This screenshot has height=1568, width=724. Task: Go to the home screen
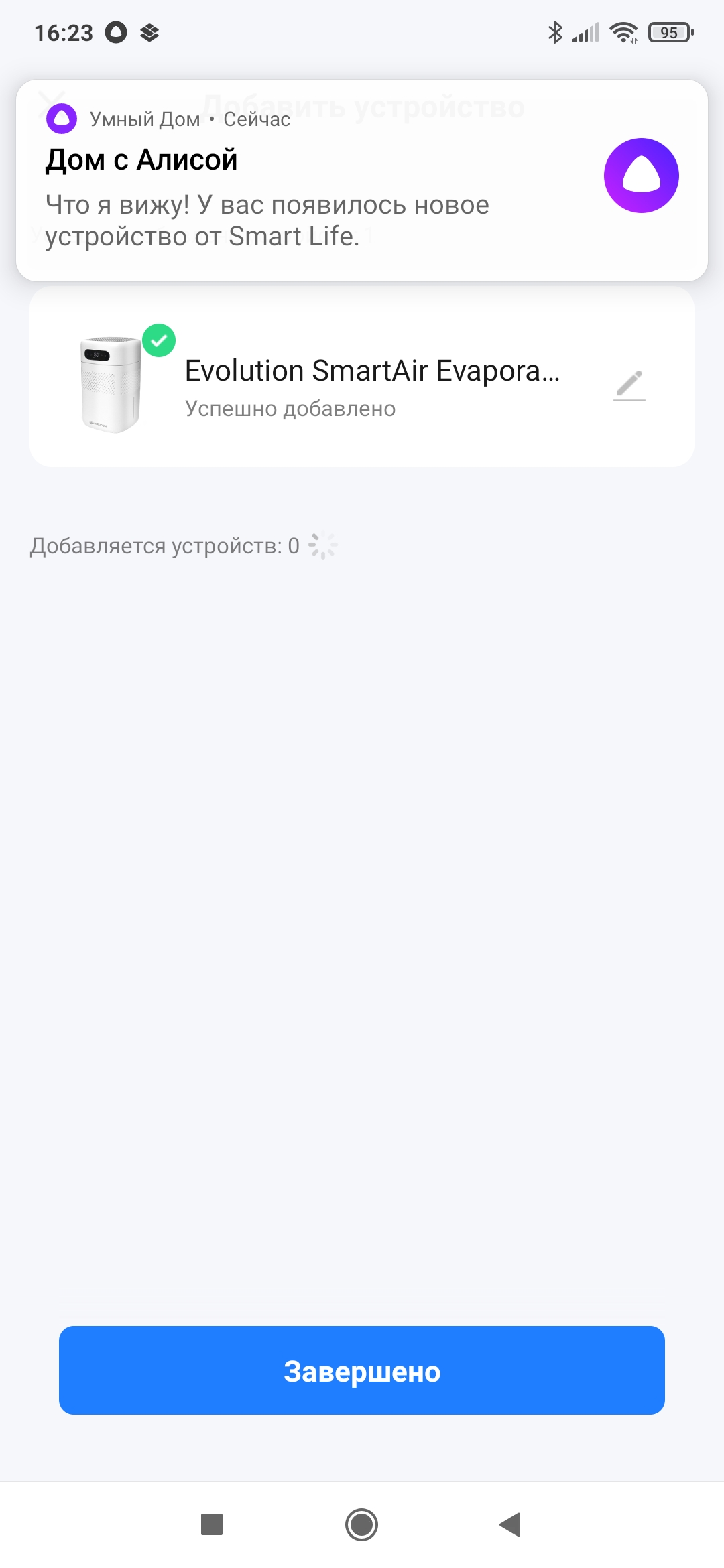tap(362, 1524)
